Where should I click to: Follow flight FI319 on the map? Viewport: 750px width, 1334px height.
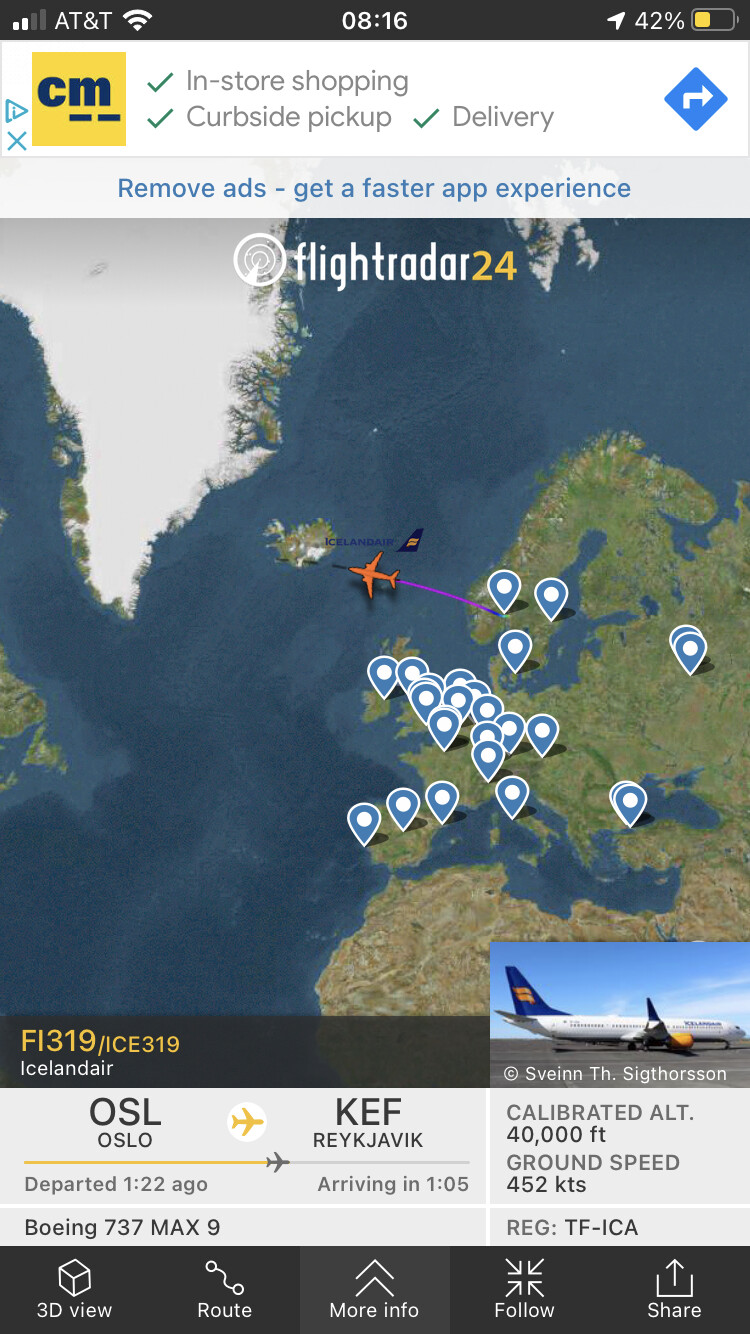pos(524,1289)
